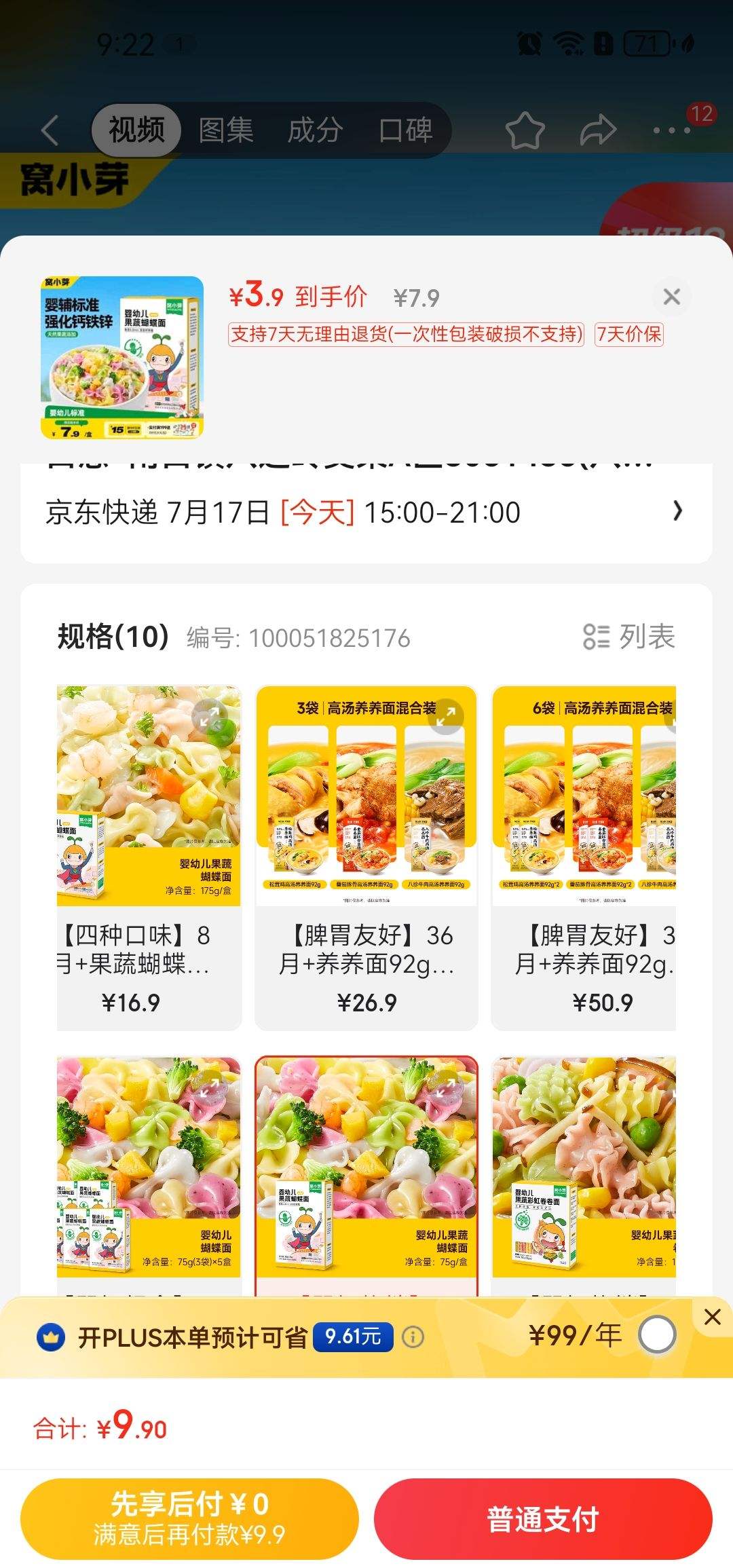Screen dimensions: 733x1568
Task: Pick the ¥50.9 6袋 养养面 spec
Action: [584, 857]
